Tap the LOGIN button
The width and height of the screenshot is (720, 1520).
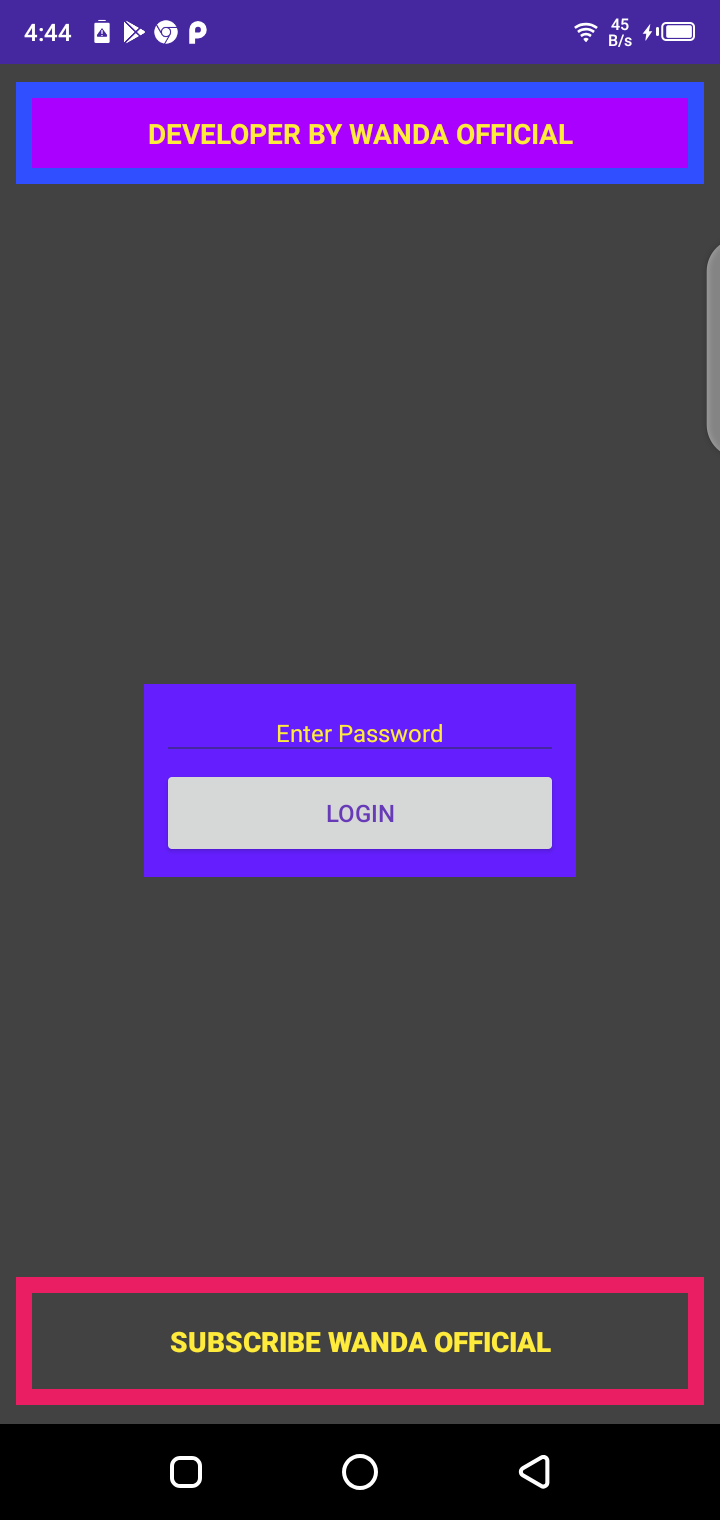point(360,813)
